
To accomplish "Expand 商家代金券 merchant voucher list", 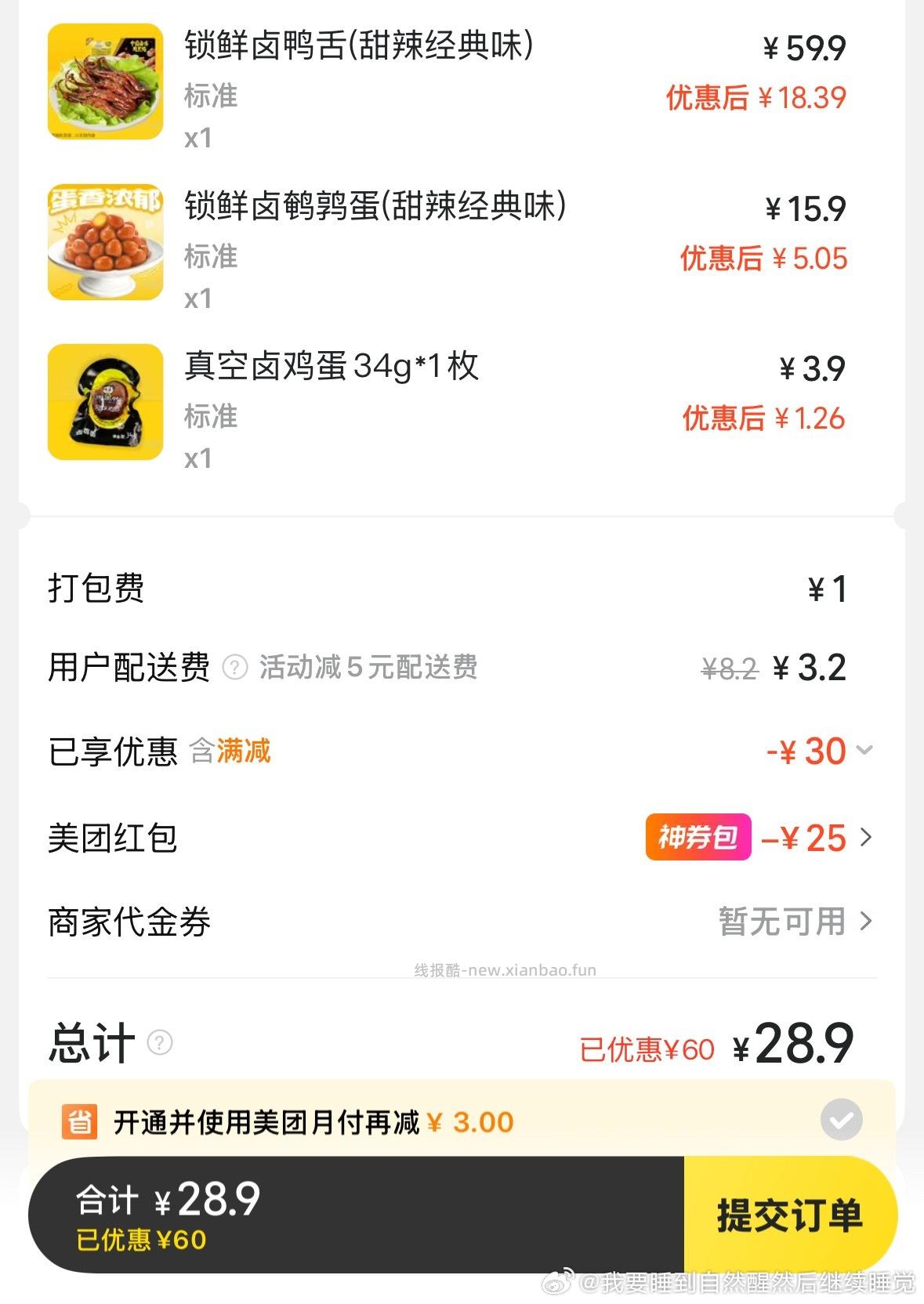I will (x=867, y=922).
